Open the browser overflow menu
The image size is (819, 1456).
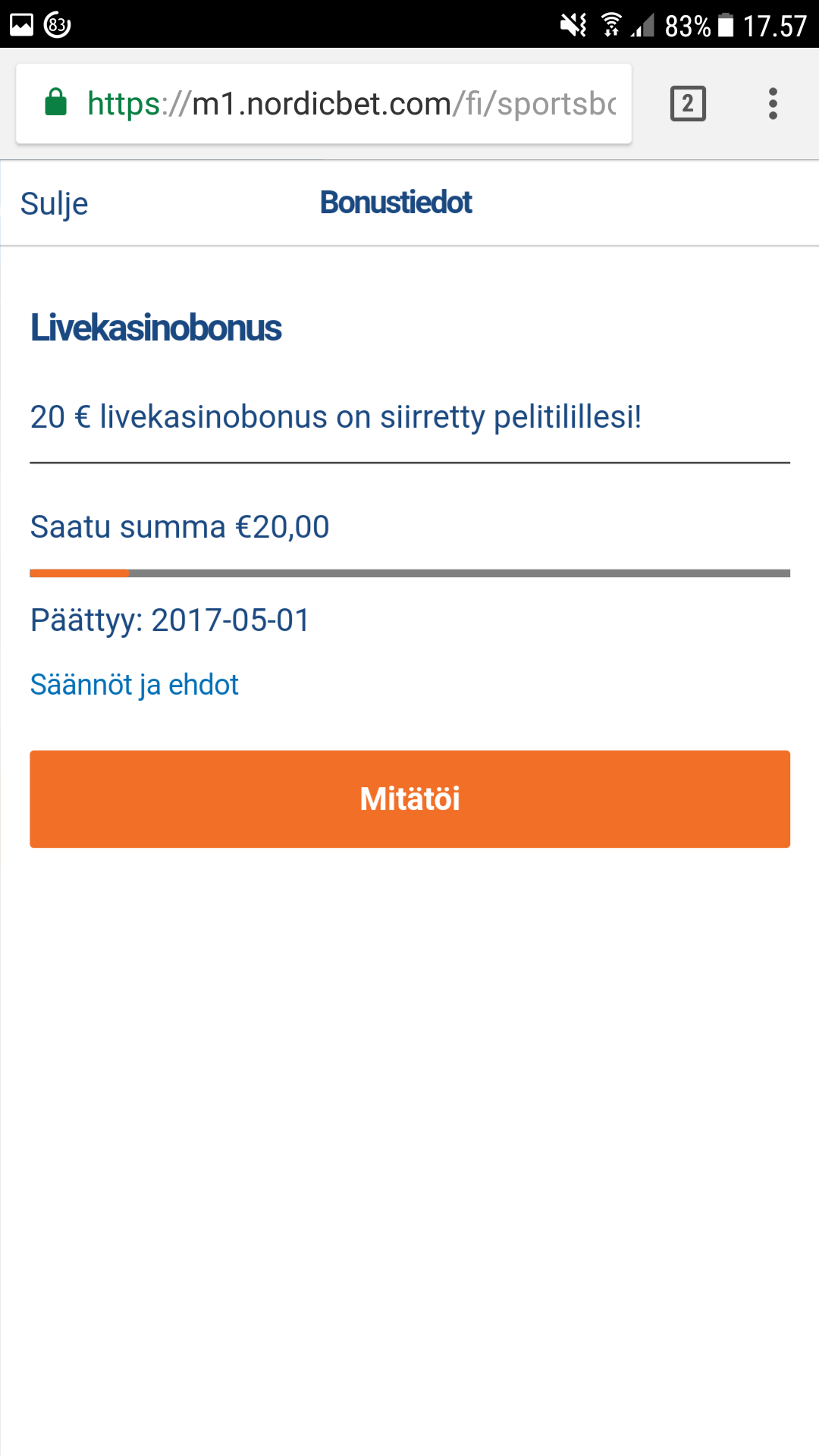tap(773, 104)
